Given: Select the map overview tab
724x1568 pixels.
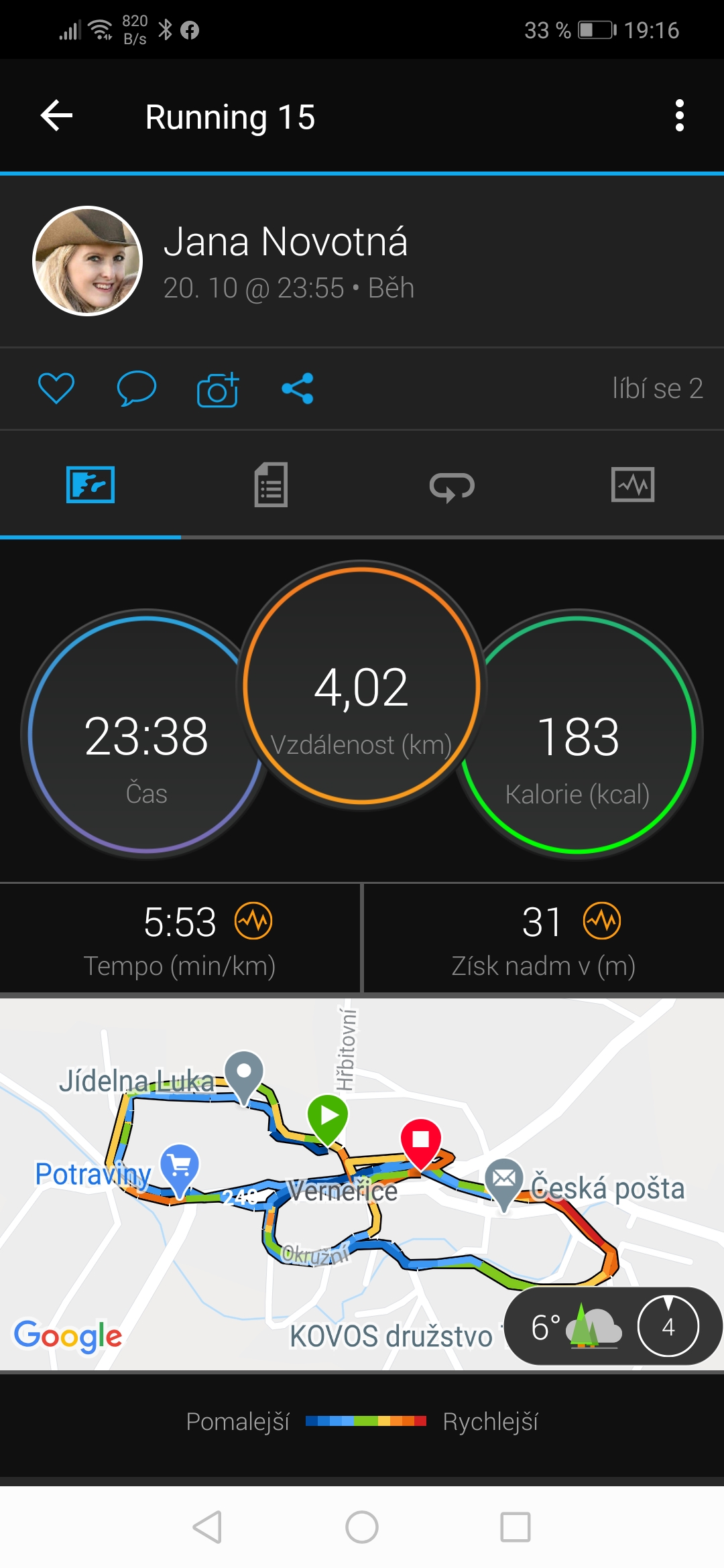Looking at the screenshot, I should click(x=90, y=484).
